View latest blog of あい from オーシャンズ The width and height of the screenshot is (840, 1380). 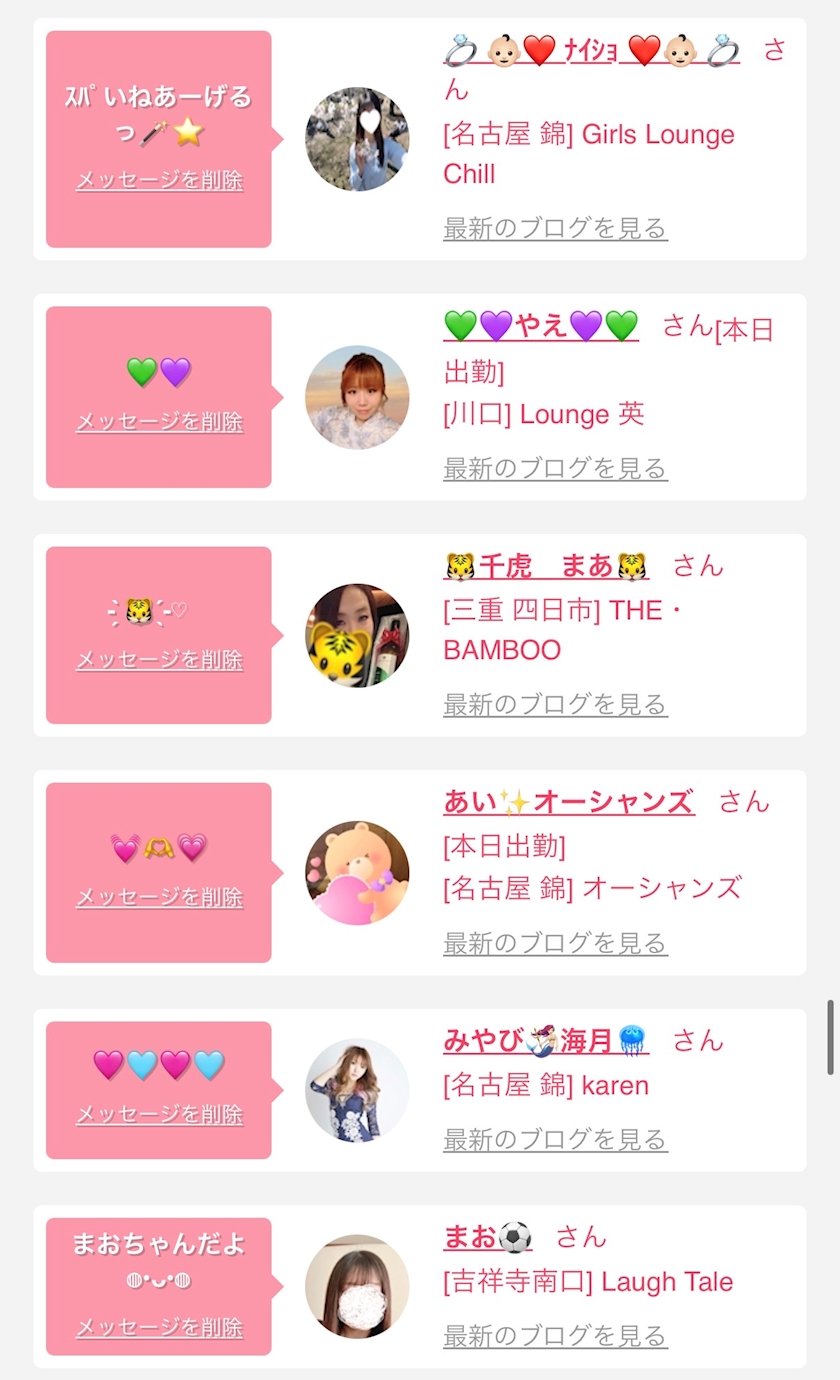click(555, 943)
